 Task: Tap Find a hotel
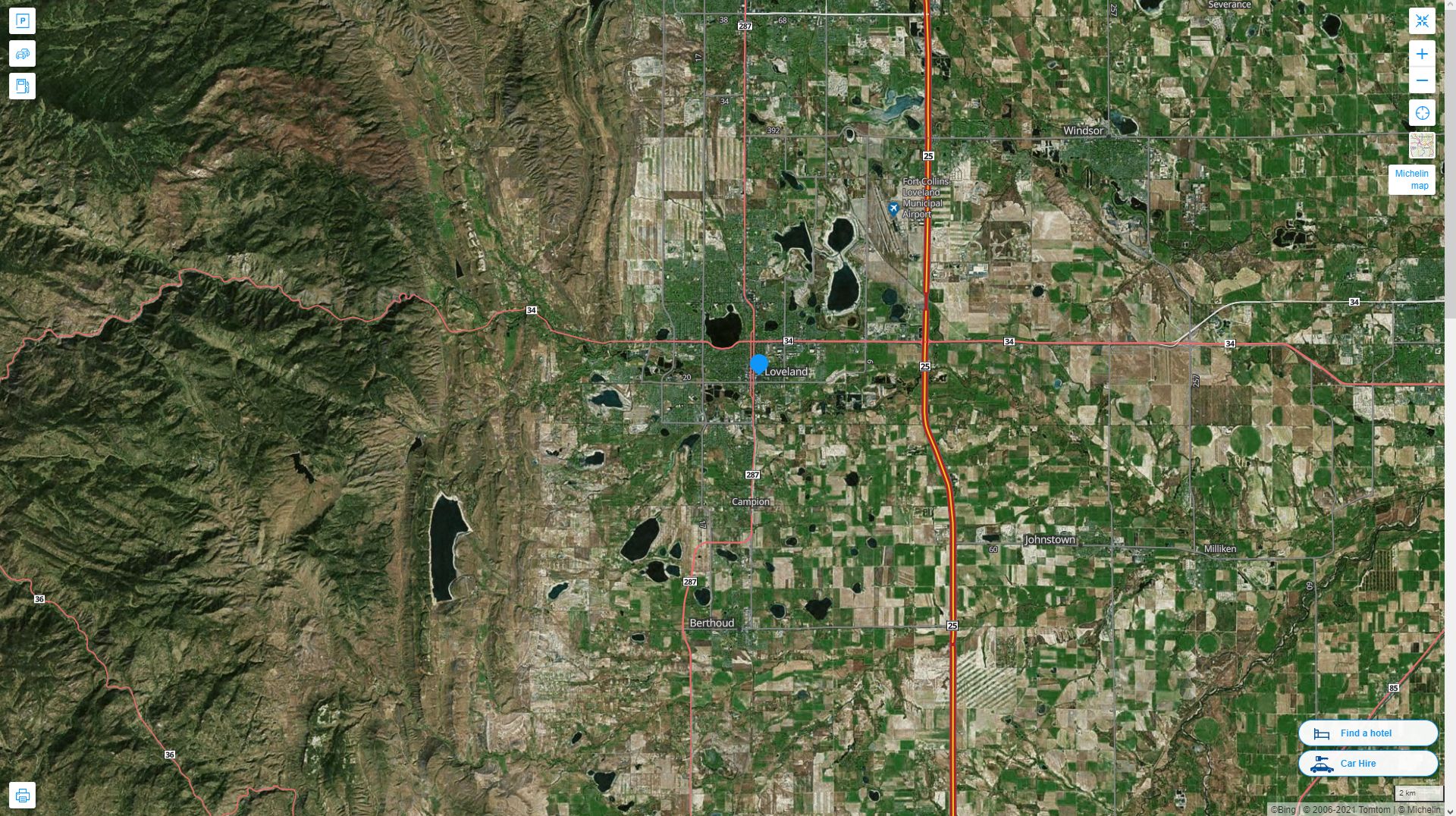pos(1367,733)
